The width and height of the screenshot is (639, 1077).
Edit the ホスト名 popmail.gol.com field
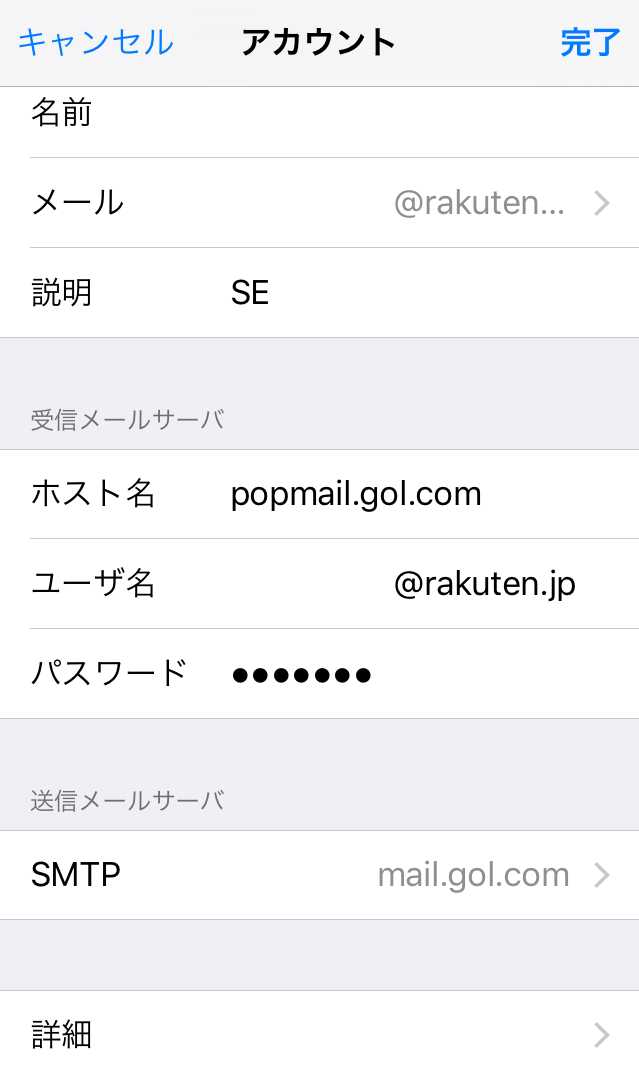coord(320,495)
